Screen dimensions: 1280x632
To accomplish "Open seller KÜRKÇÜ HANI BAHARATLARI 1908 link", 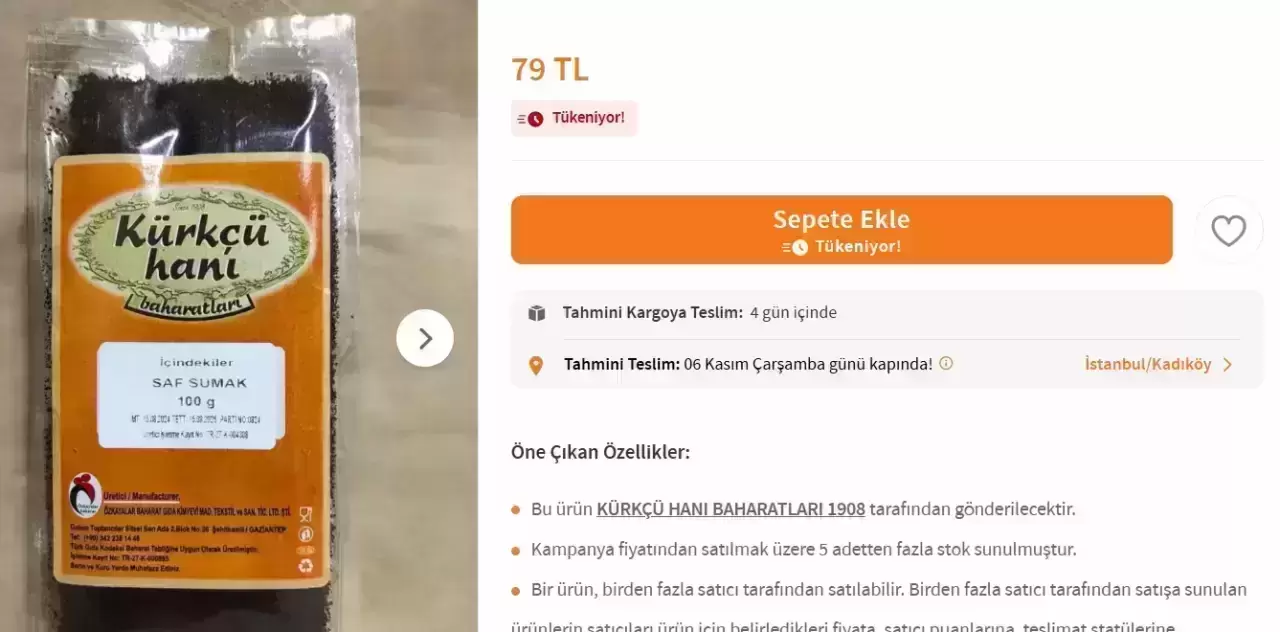I will point(730,509).
